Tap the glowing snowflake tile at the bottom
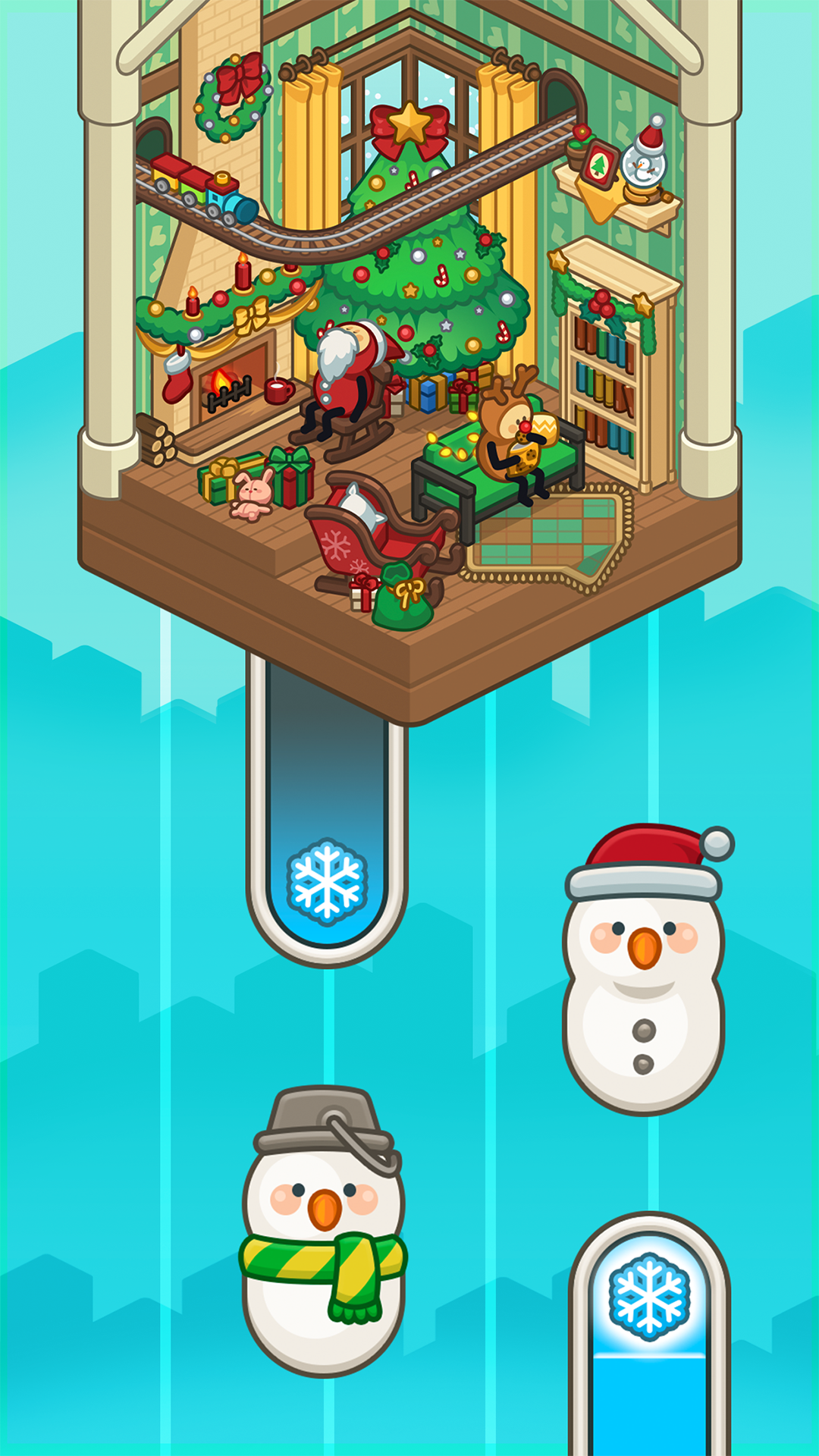The width and height of the screenshot is (819, 1456). pyautogui.click(x=650, y=1298)
